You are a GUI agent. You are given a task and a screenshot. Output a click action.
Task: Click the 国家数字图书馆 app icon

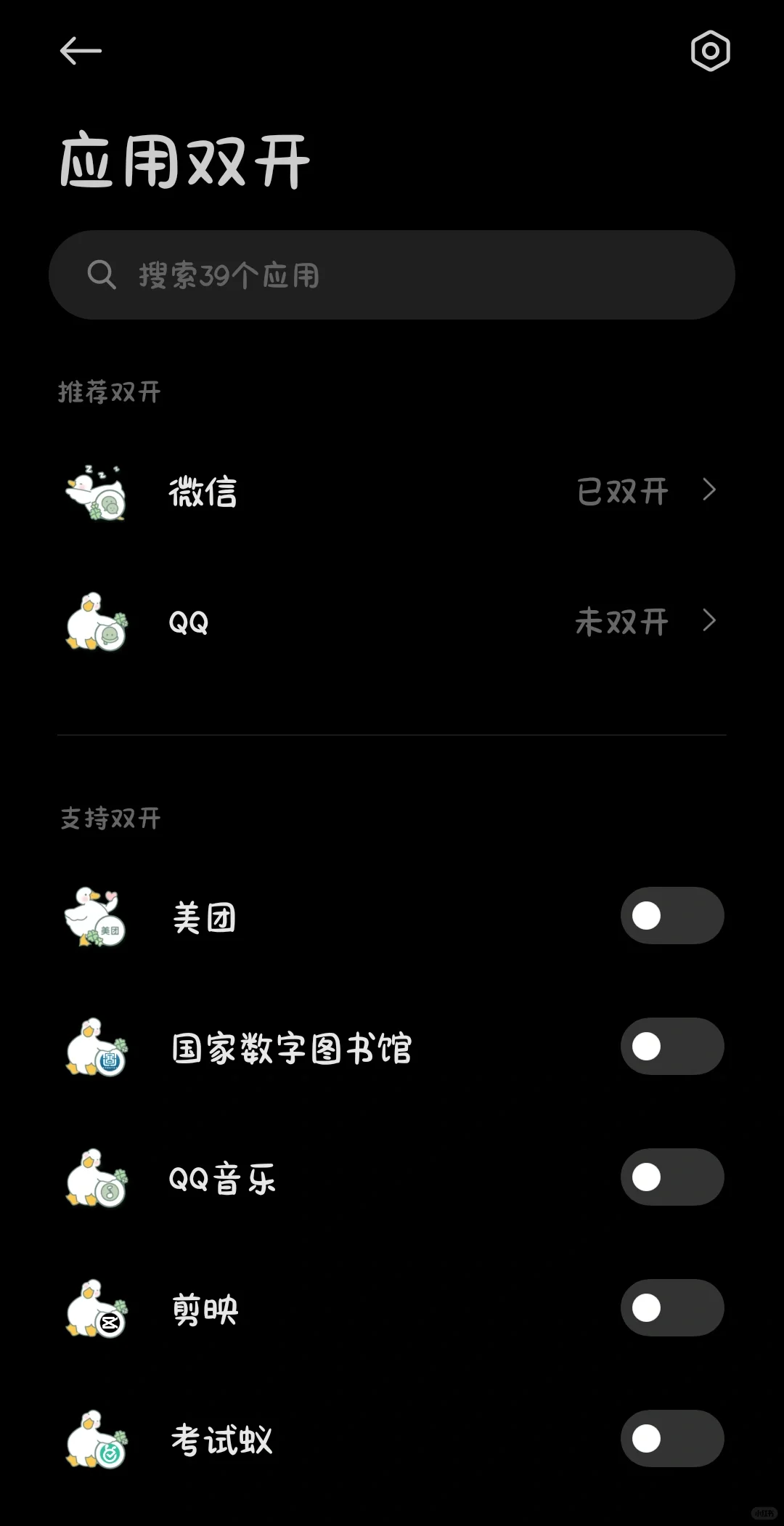(97, 1047)
